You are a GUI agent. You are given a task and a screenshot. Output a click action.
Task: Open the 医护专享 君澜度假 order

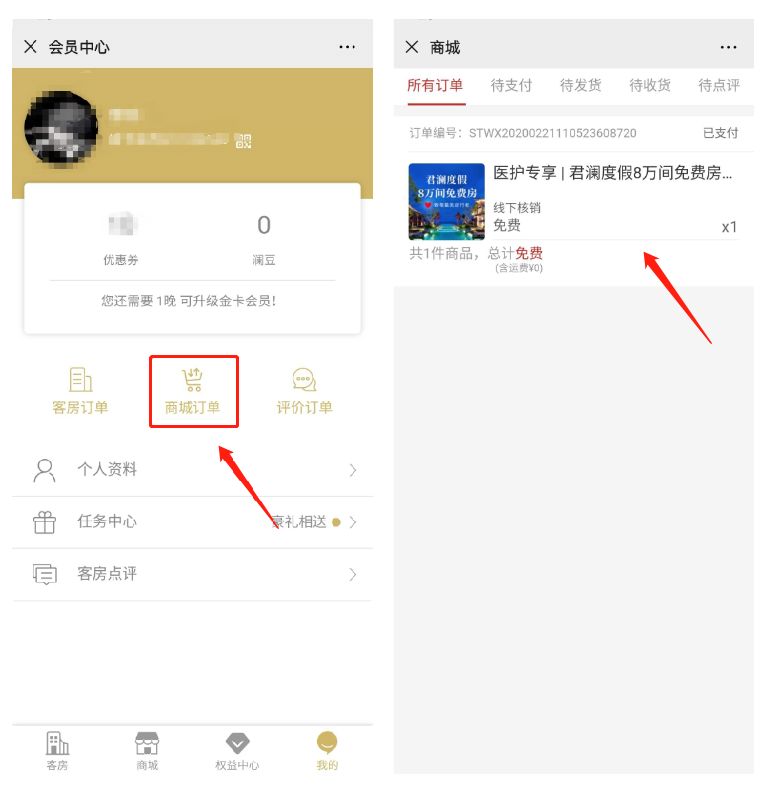(573, 200)
